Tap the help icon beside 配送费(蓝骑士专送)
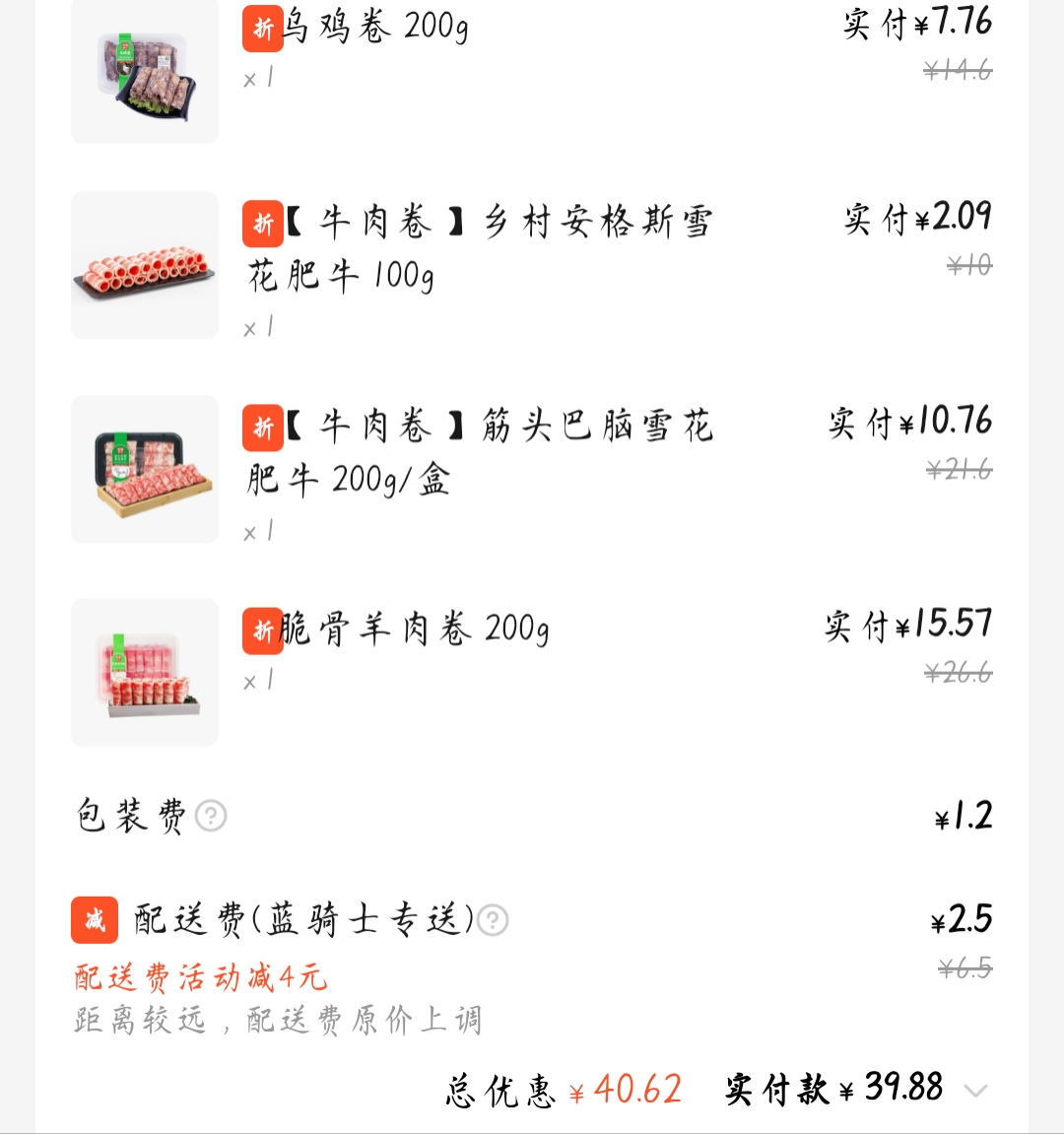This screenshot has height=1134, width=1064. coord(493,920)
